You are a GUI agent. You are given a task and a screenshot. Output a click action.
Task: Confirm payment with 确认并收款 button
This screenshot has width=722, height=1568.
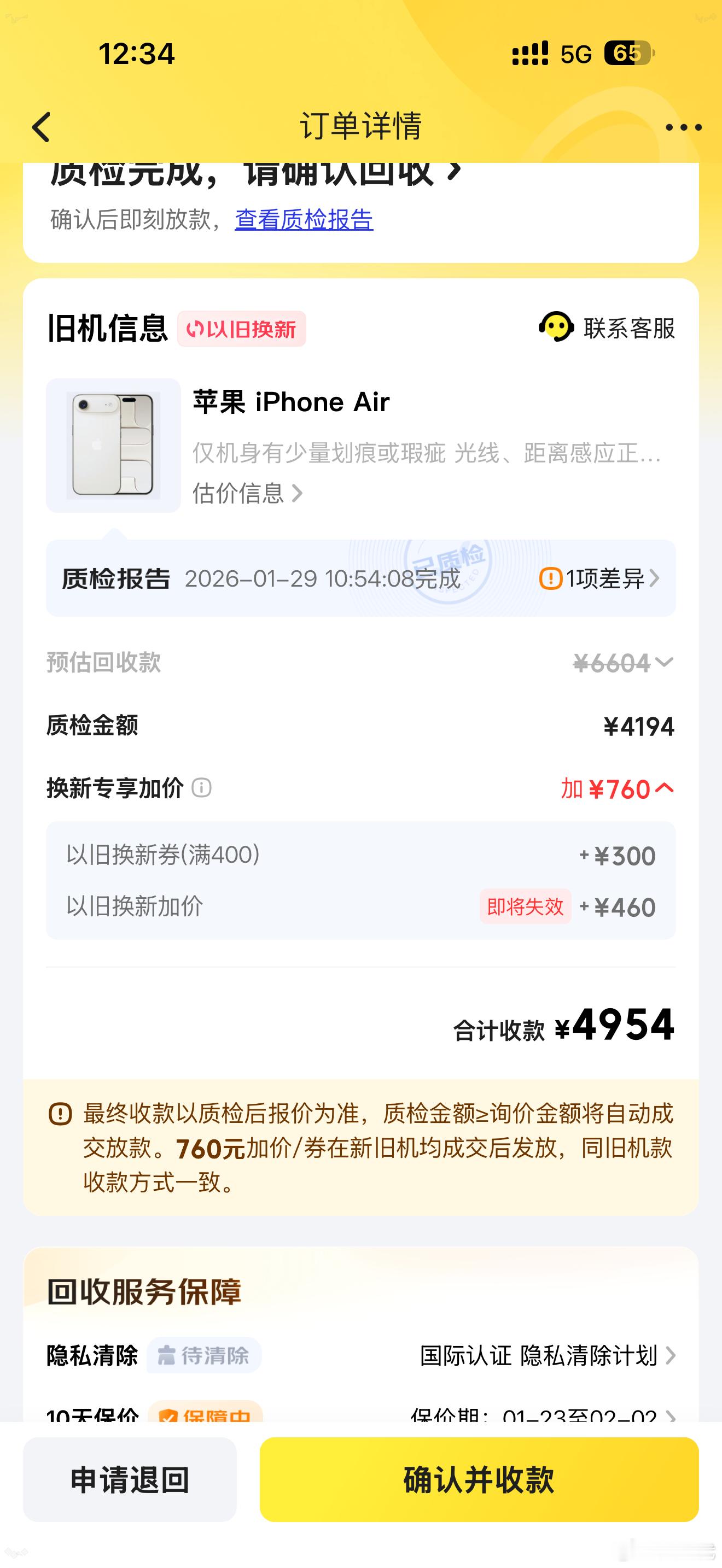(x=481, y=1500)
